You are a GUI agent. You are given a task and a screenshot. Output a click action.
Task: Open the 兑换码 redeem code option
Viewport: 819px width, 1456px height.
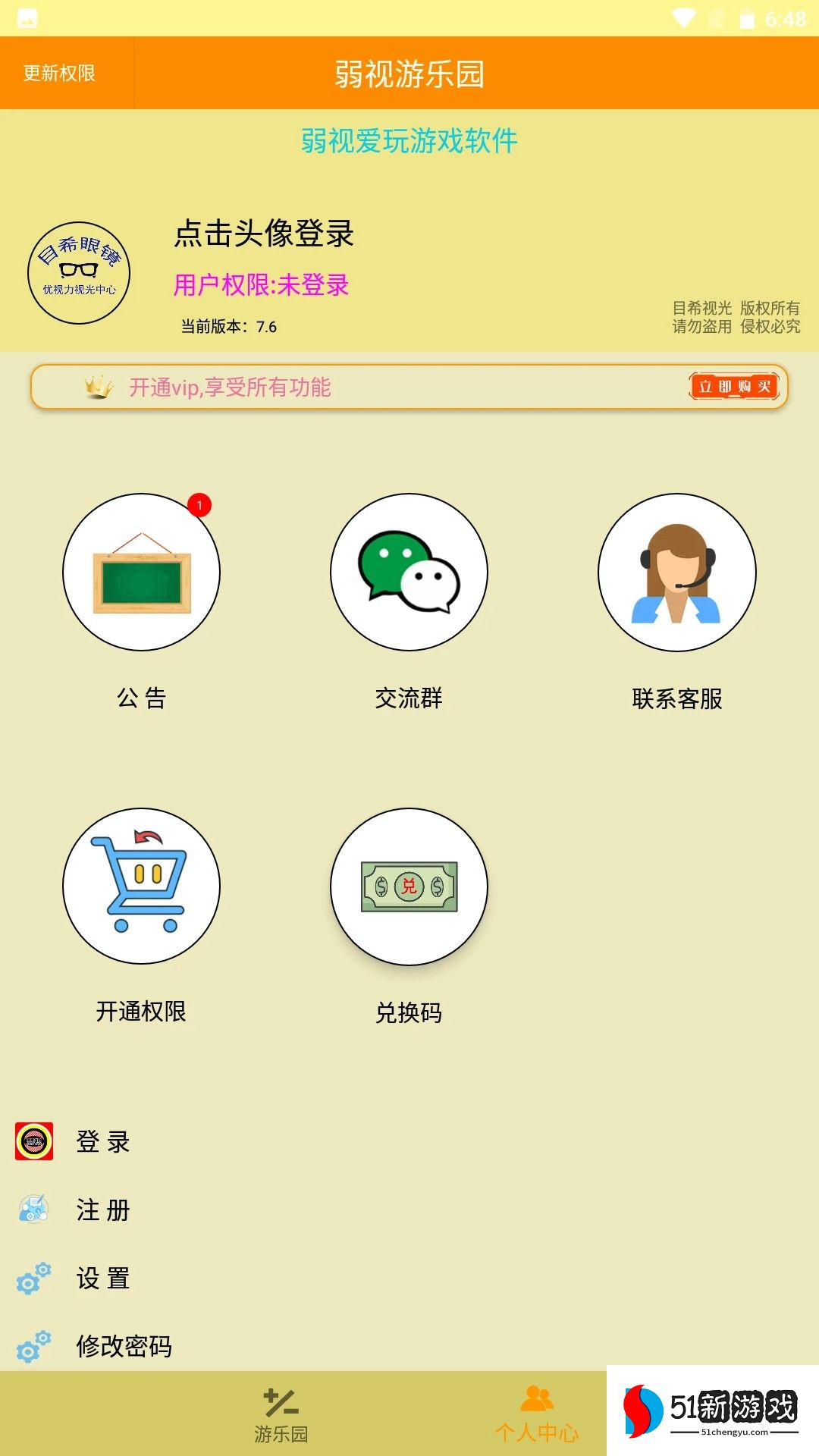[x=409, y=886]
